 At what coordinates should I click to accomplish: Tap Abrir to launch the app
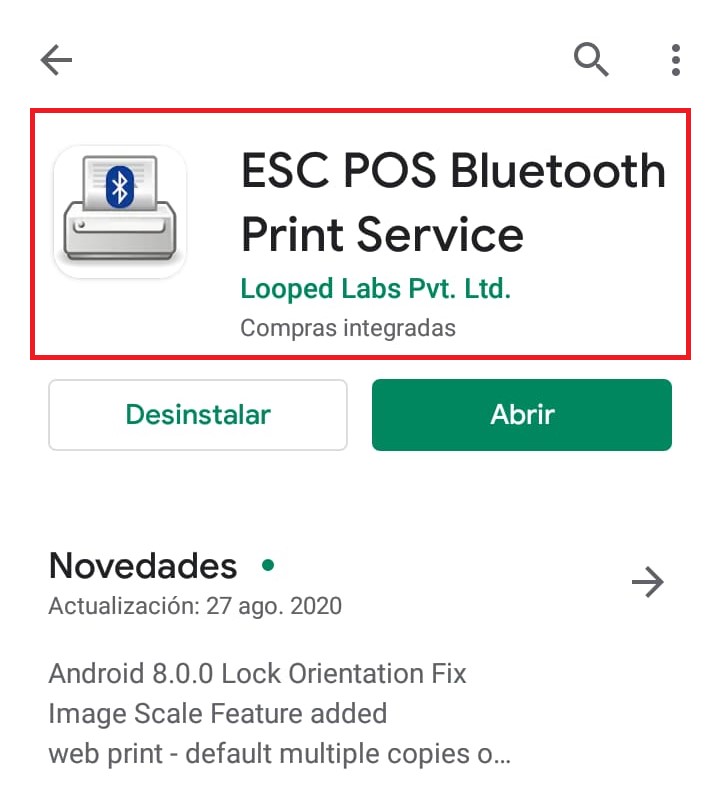pyautogui.click(x=522, y=414)
